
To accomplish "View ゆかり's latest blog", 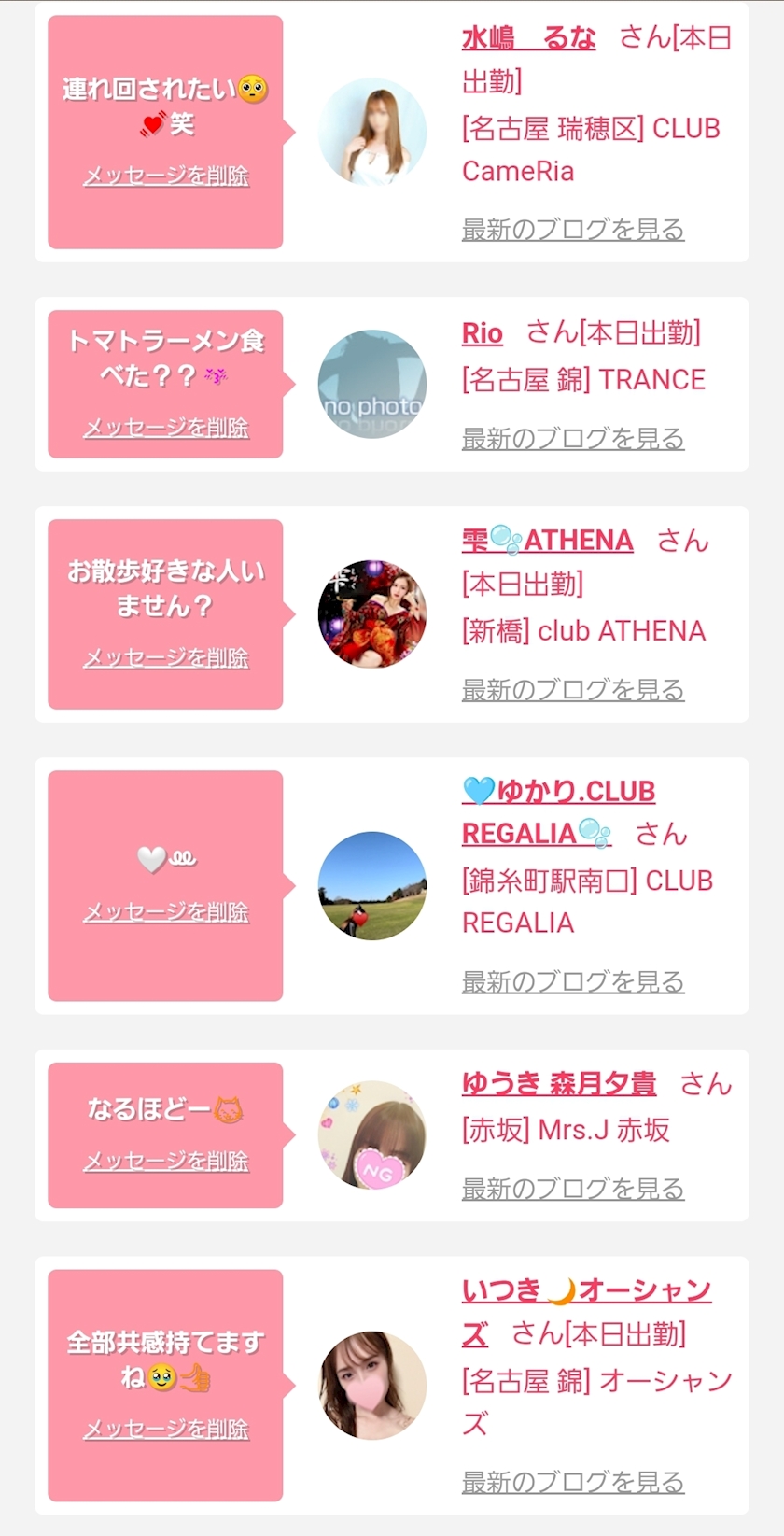I will (x=573, y=982).
